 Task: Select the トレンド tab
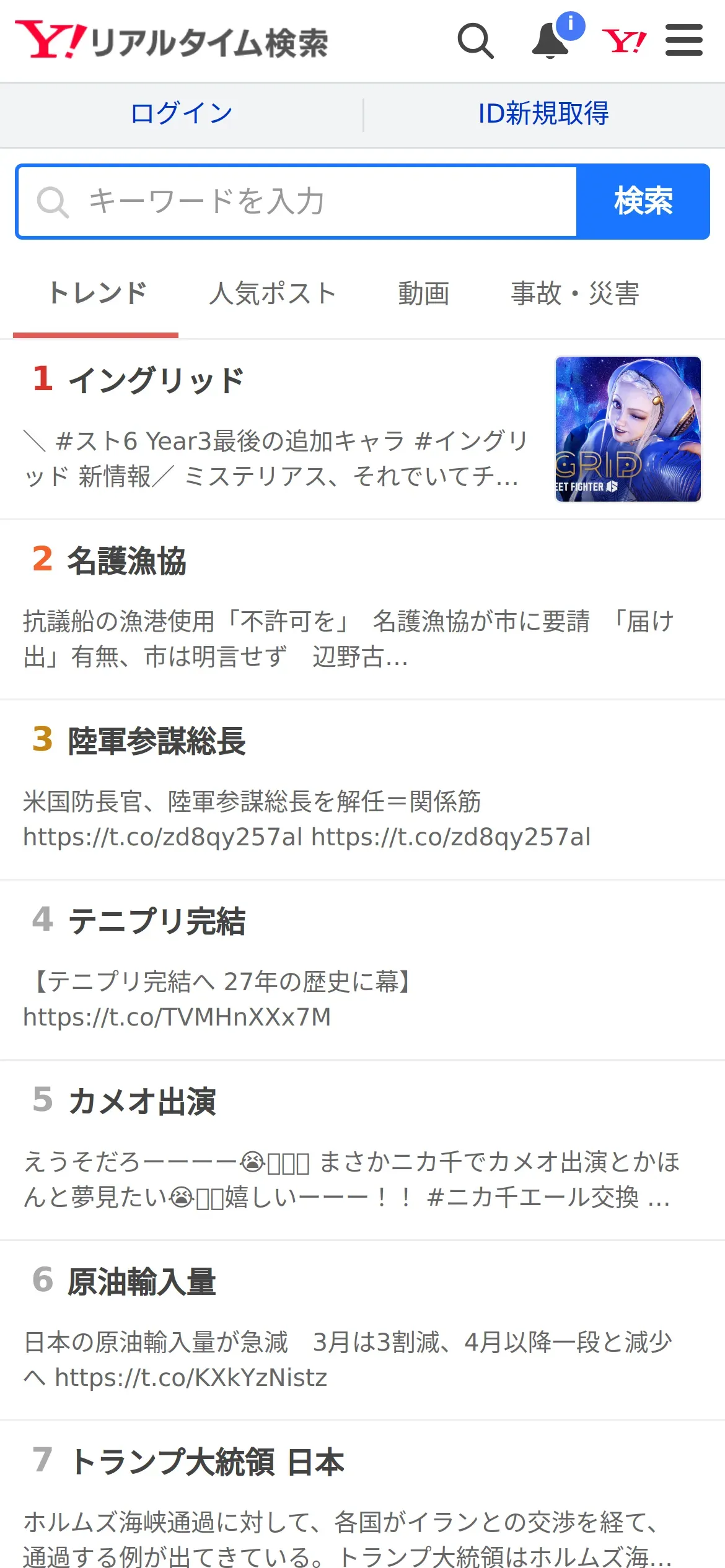coord(97,294)
